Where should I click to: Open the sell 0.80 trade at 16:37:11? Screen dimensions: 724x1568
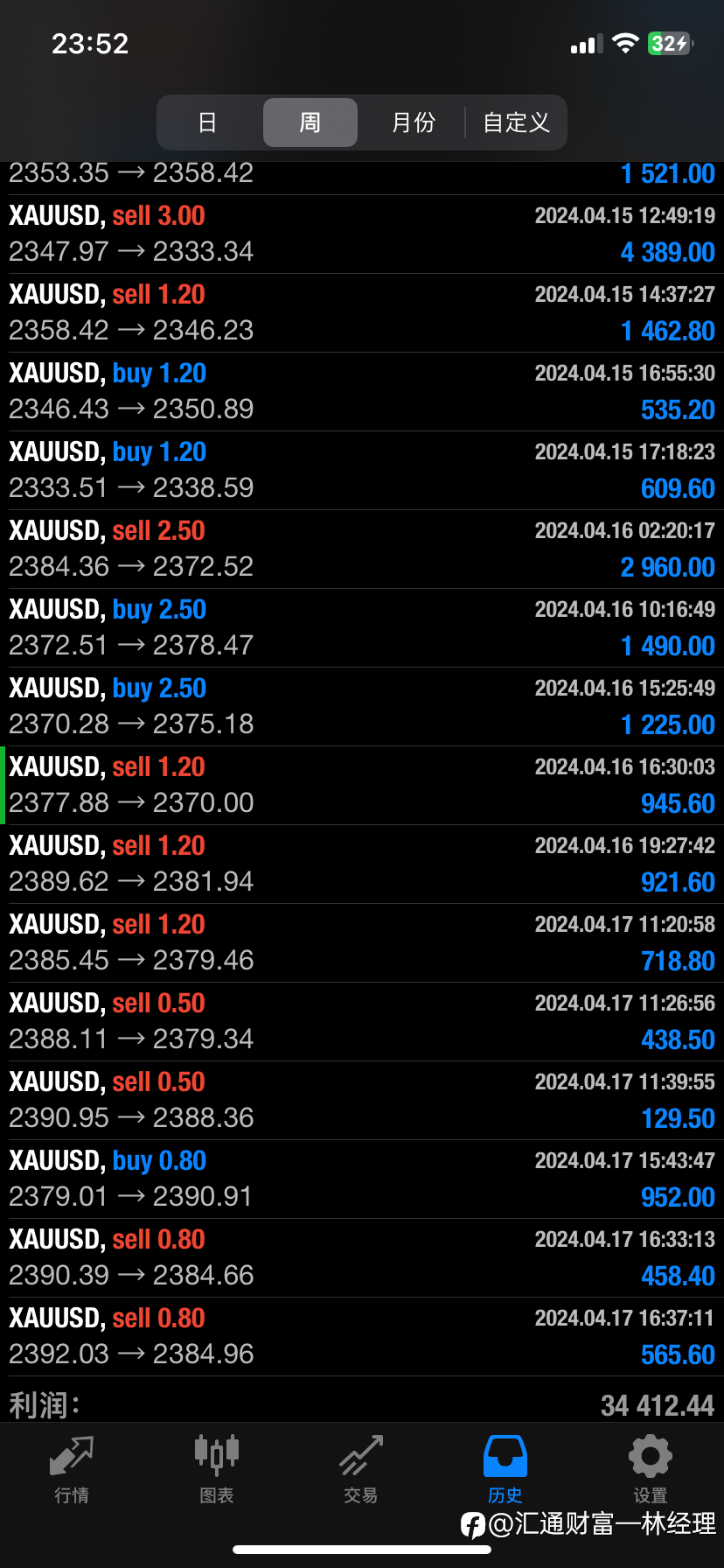pyautogui.click(x=362, y=1337)
